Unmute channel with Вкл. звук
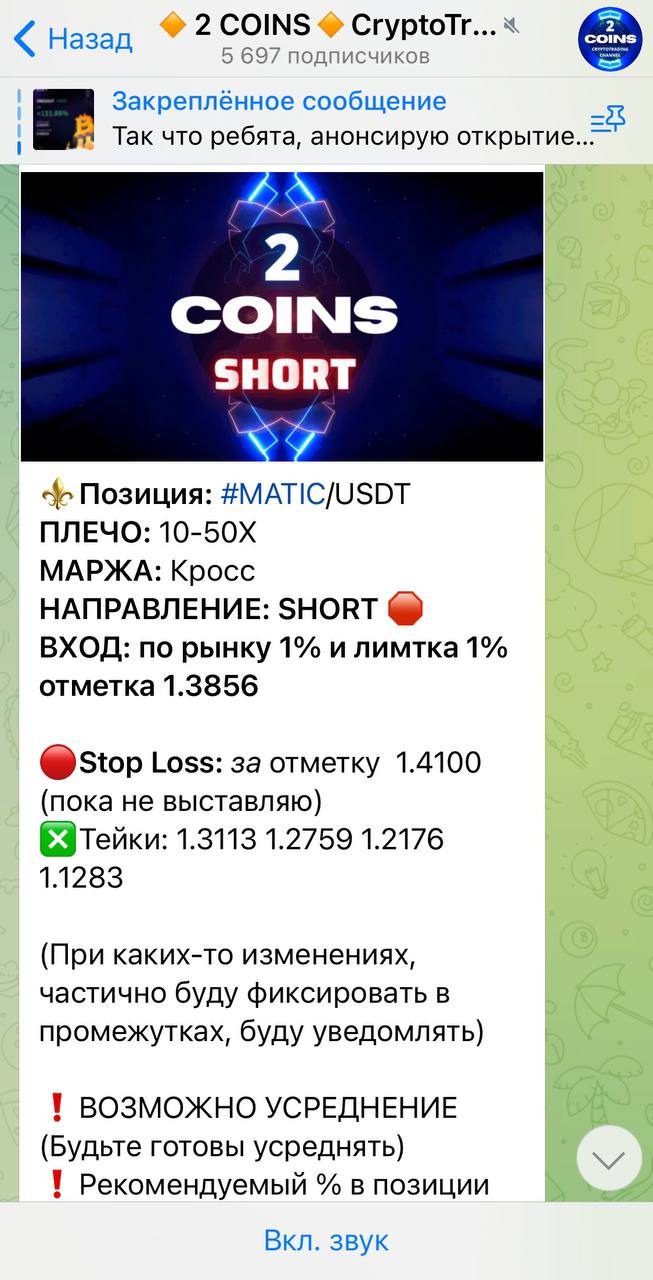 (326, 1241)
